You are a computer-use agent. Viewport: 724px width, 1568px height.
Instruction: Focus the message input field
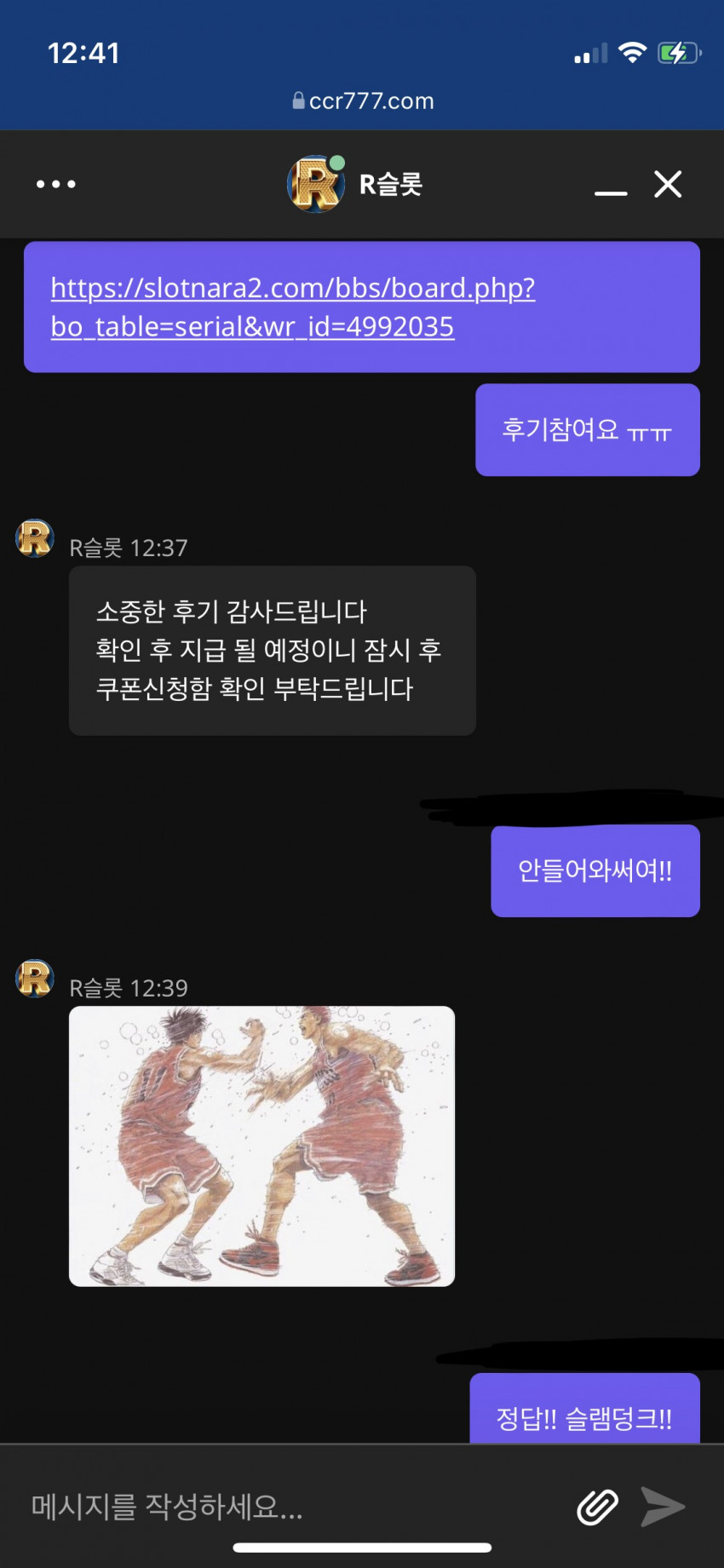coord(290,1507)
